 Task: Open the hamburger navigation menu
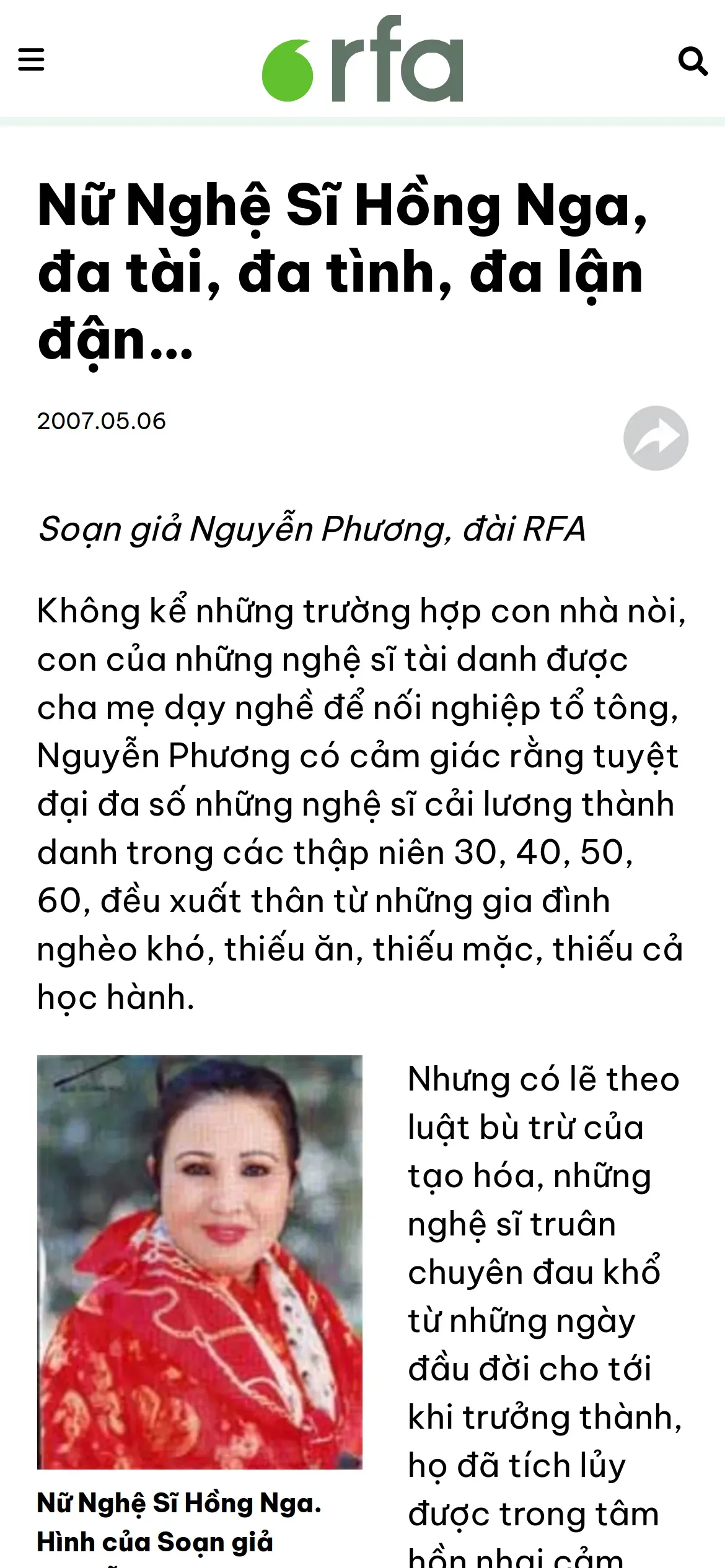[x=31, y=60]
